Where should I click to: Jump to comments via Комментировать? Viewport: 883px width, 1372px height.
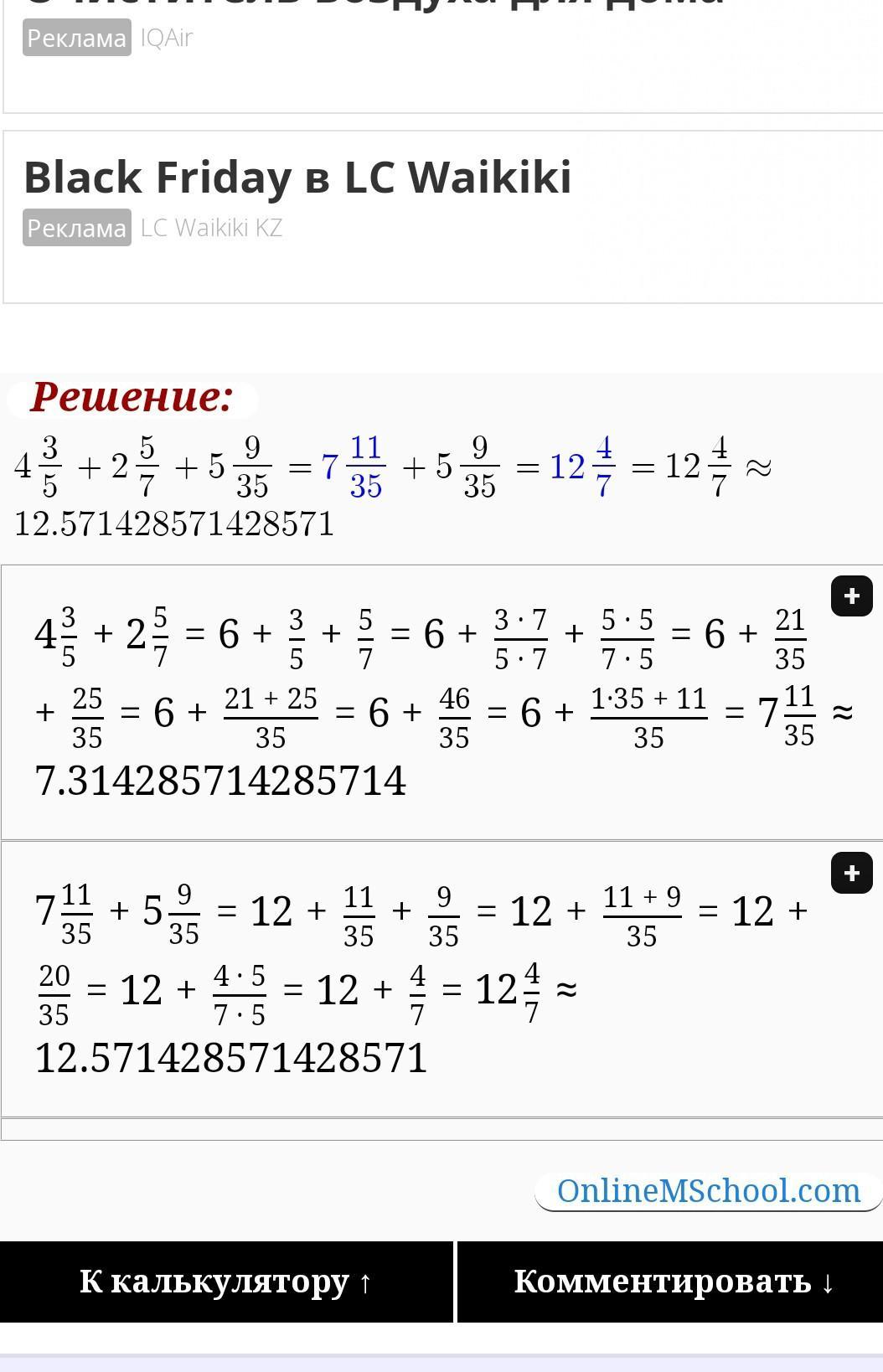point(672,1282)
